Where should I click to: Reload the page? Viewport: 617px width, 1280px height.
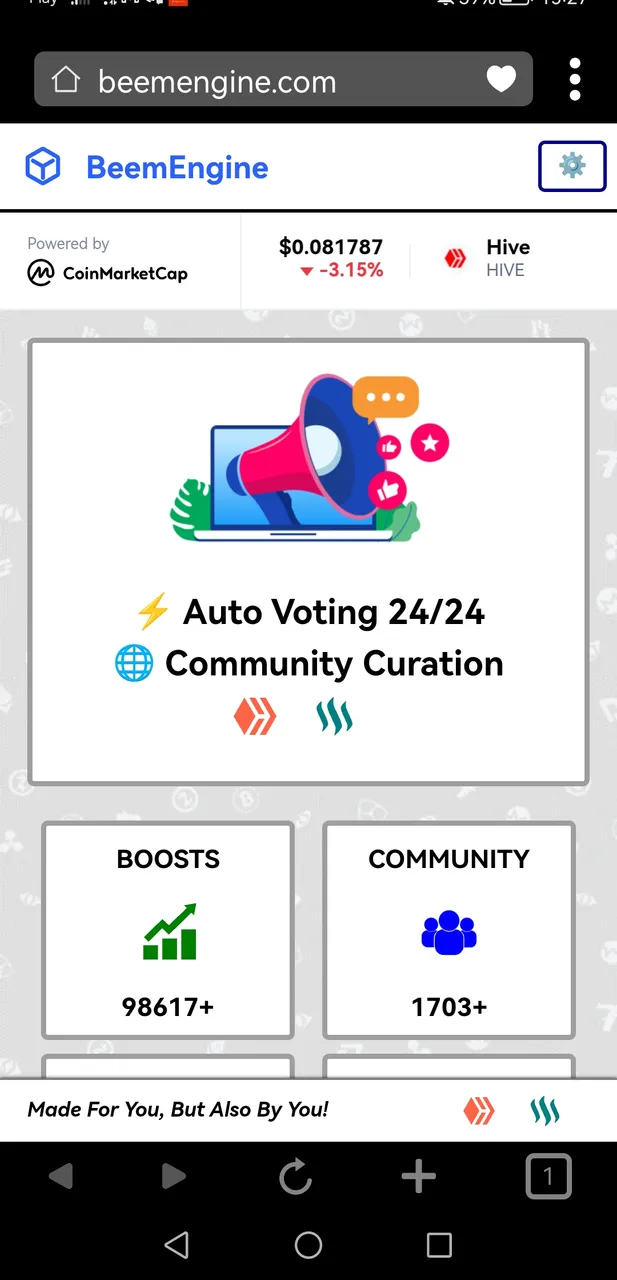click(x=296, y=1177)
